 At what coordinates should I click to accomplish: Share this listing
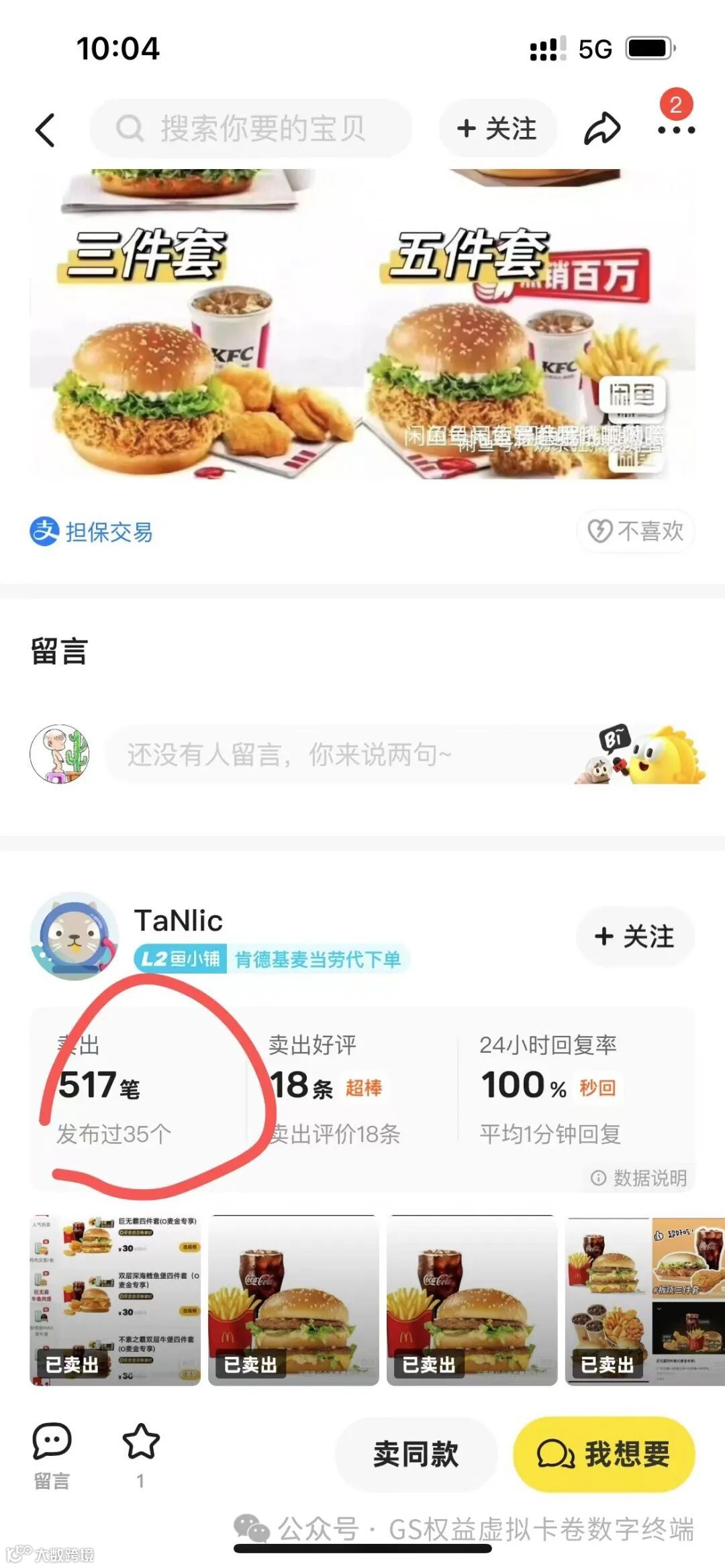[601, 128]
